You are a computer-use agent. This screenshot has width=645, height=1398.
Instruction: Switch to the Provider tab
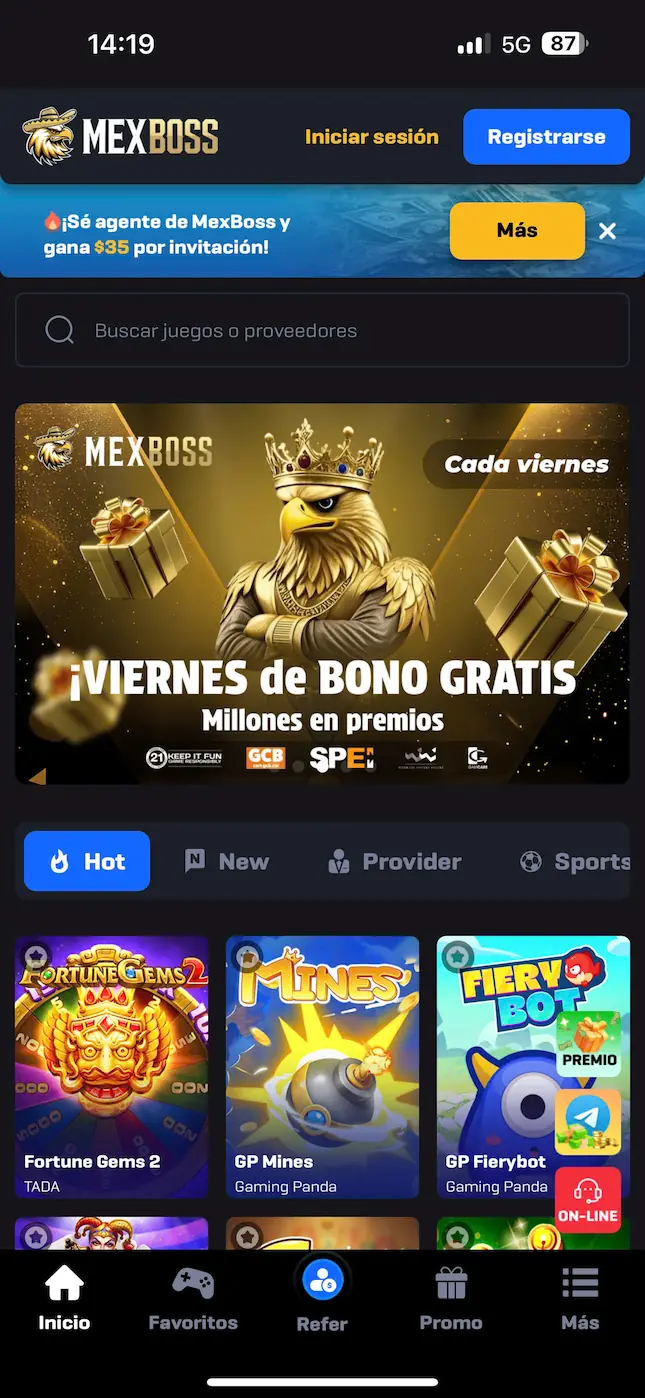tap(395, 861)
